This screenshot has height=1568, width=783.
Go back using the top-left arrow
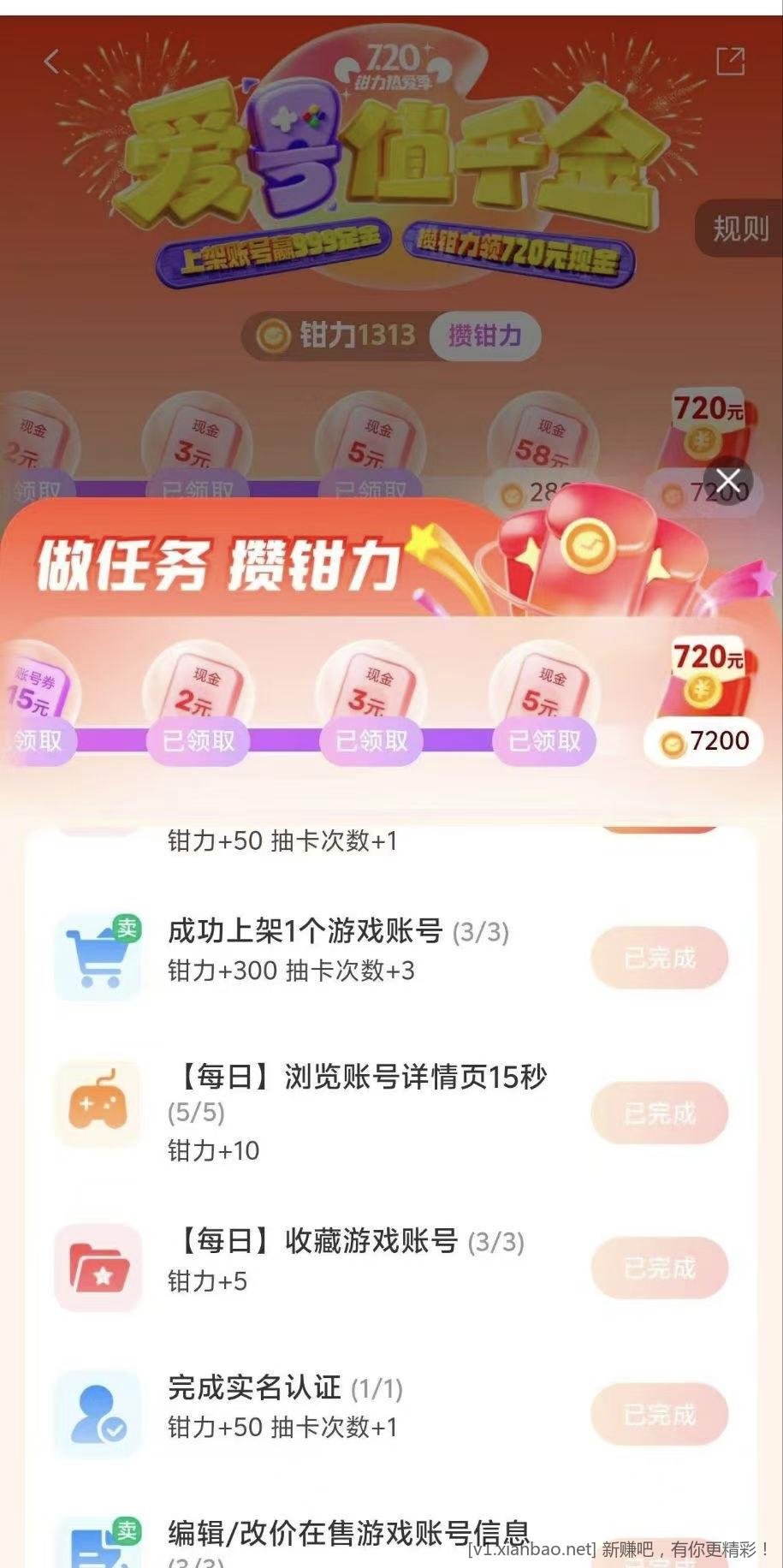coord(52,62)
